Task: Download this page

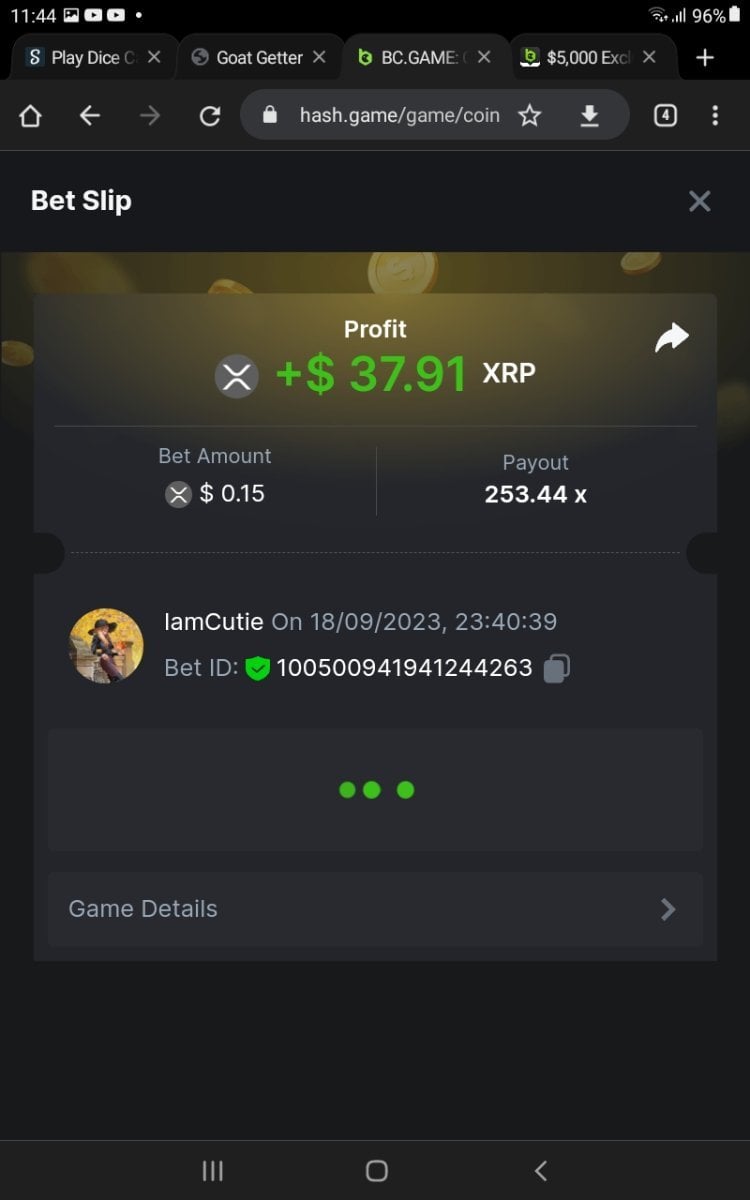Action: (590, 116)
